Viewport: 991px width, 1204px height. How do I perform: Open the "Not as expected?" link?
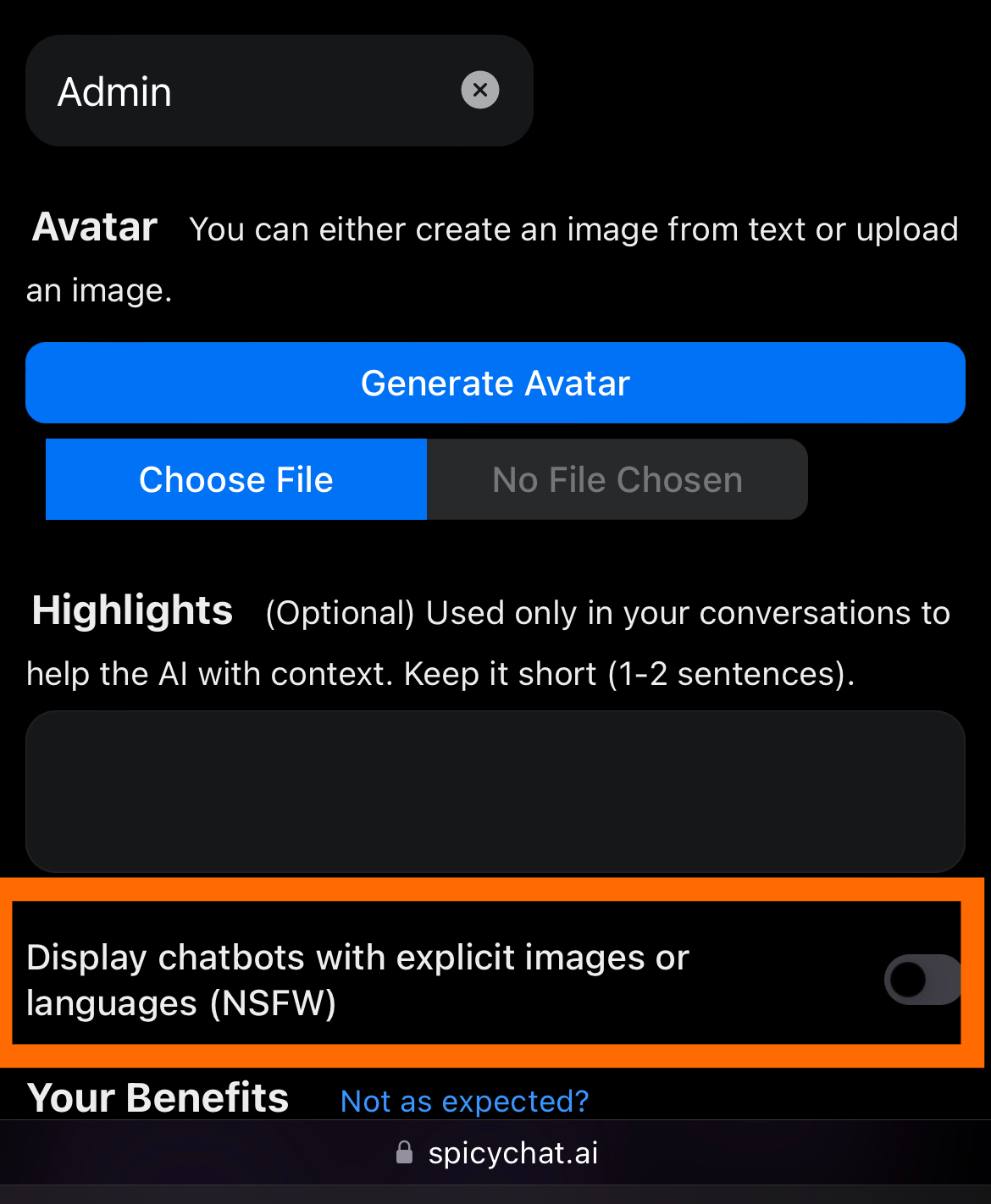coord(464,1101)
